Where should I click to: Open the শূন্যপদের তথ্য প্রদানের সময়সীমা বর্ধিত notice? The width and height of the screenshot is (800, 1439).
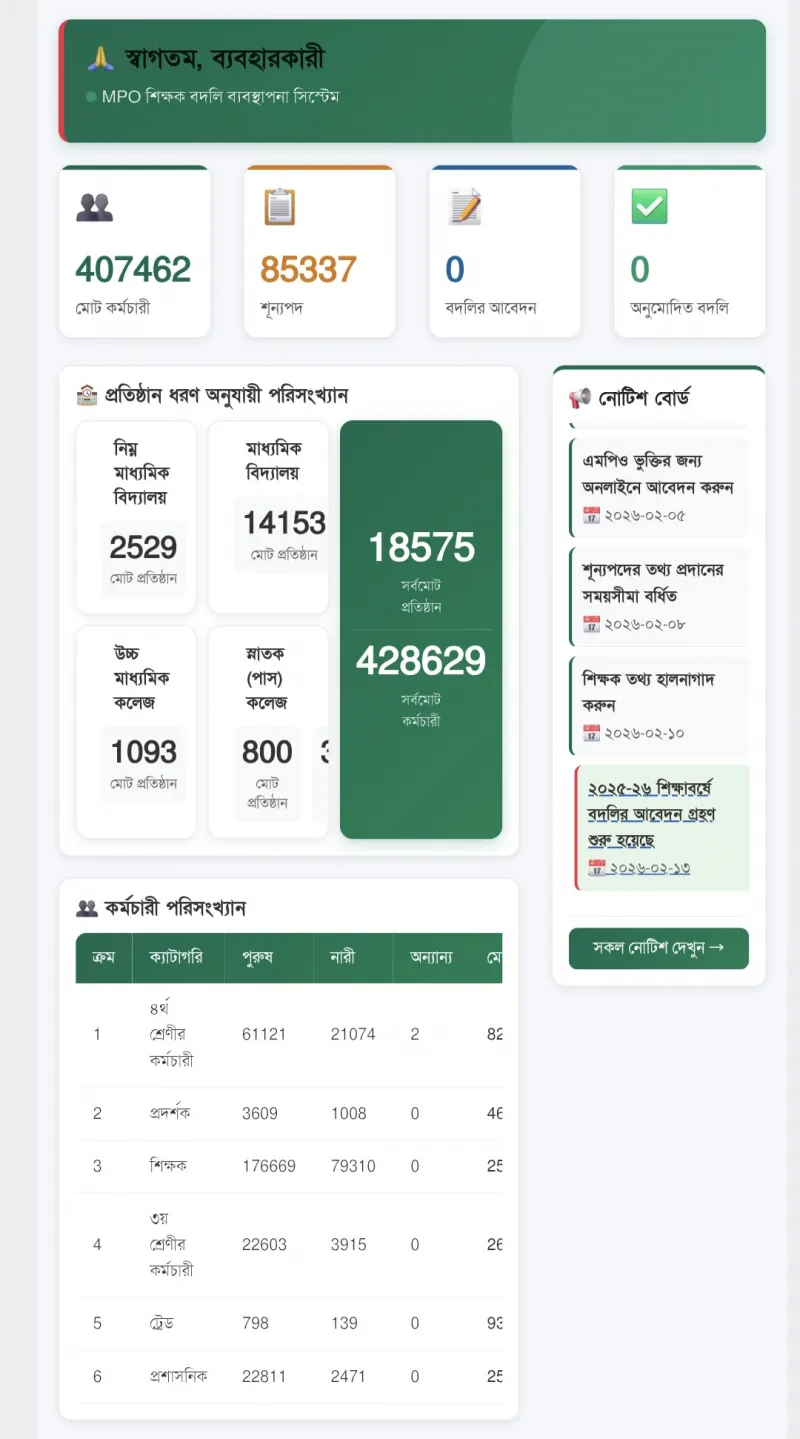pyautogui.click(x=659, y=597)
